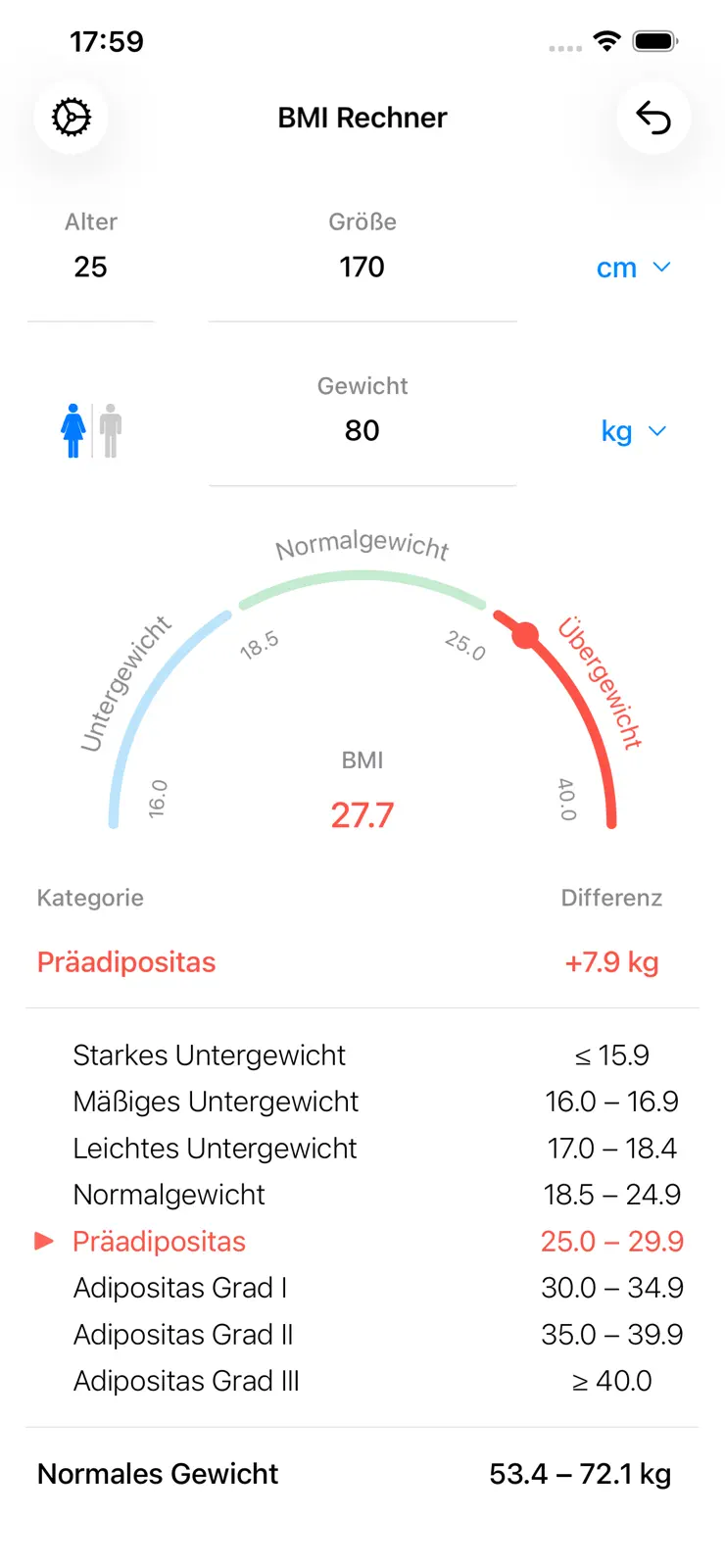Image resolution: width=725 pixels, height=1568 pixels.
Task: Edit the Gewicht field showing 80
Action: coord(362,430)
